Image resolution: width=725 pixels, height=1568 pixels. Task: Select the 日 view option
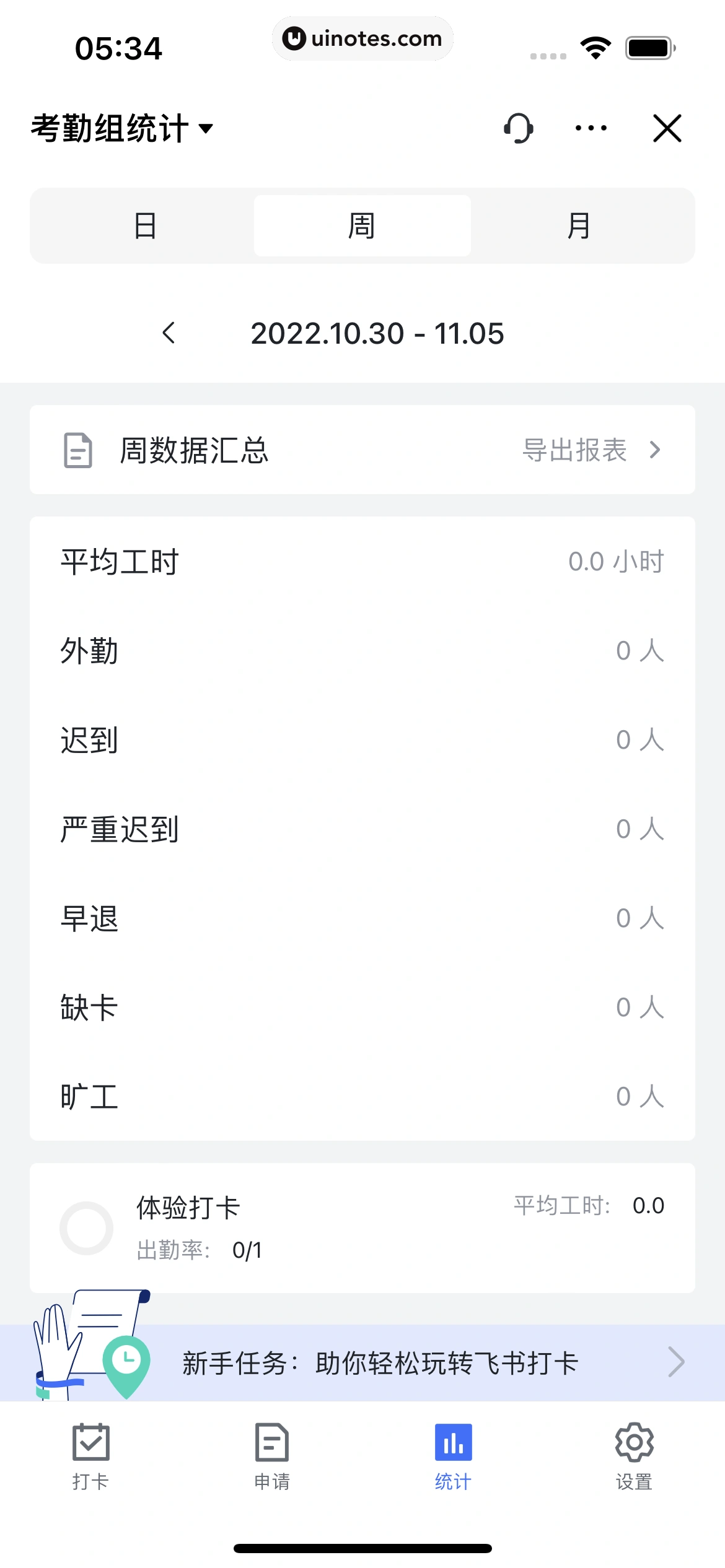coord(145,225)
